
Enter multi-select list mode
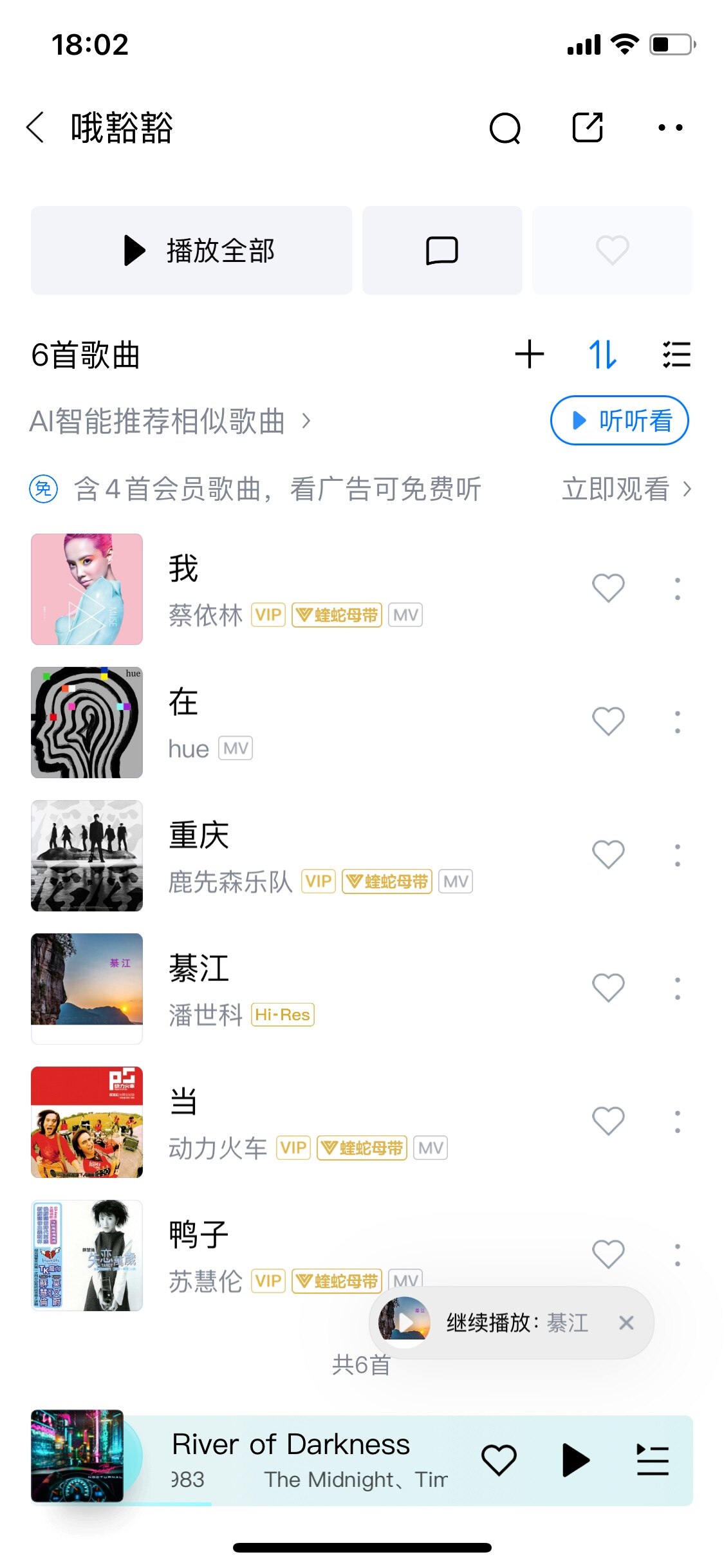click(x=676, y=355)
